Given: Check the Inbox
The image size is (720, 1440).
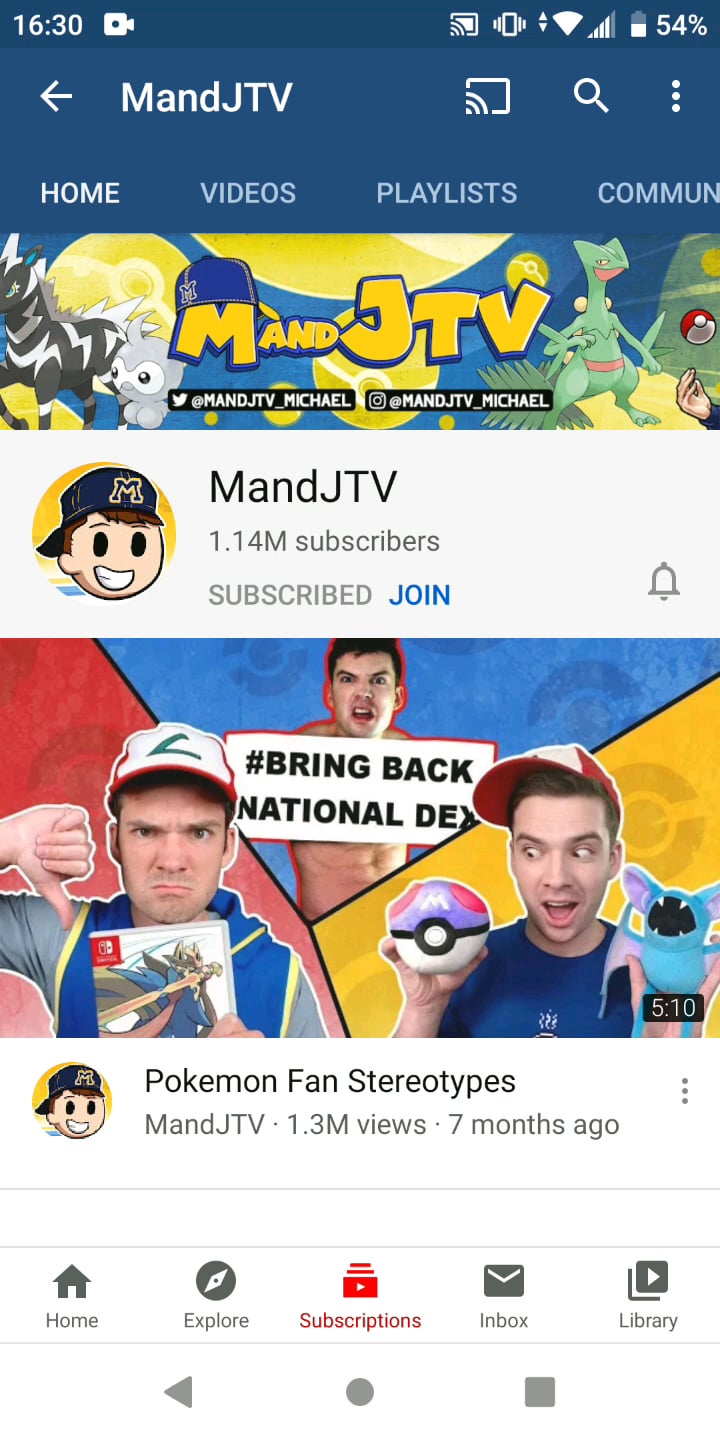Looking at the screenshot, I should point(504,1295).
